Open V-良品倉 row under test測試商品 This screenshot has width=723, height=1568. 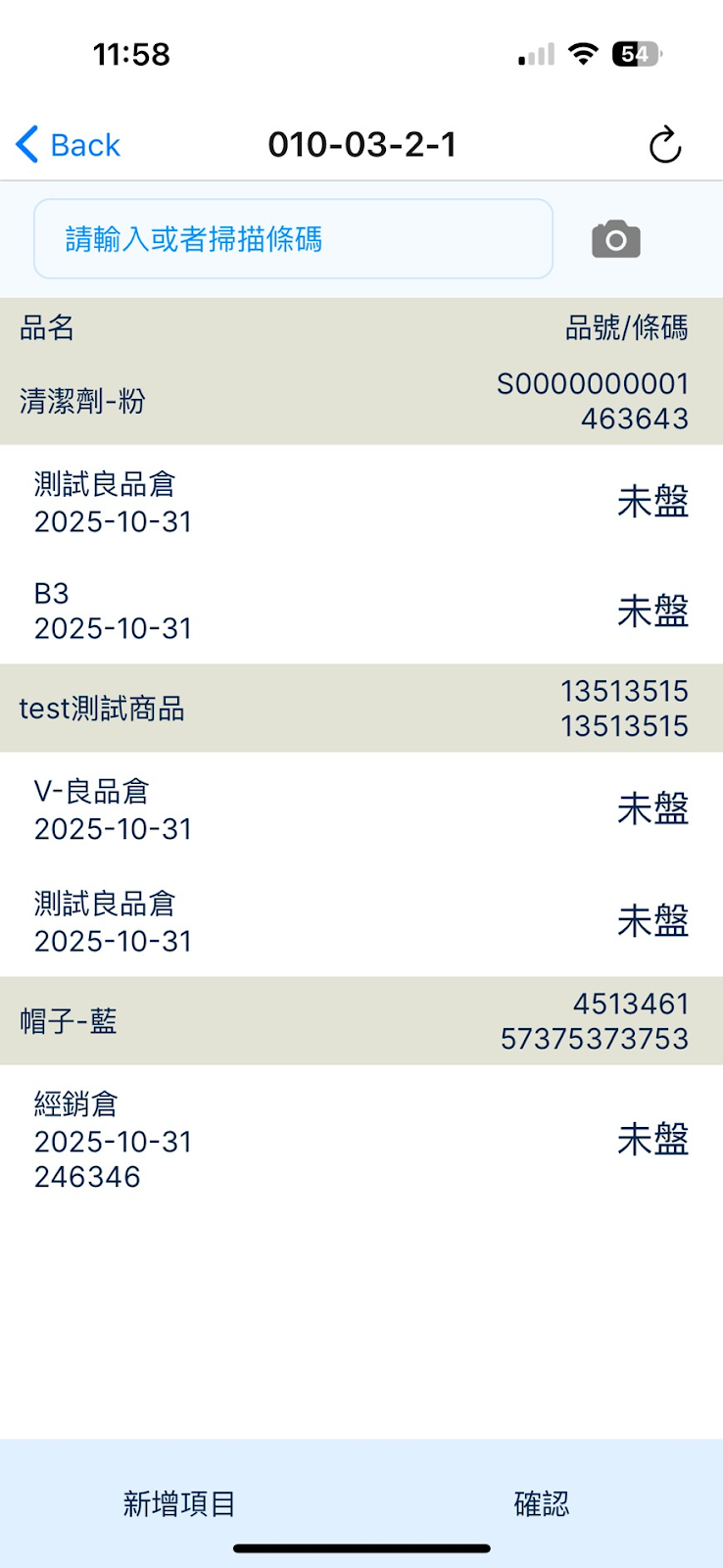[x=361, y=809]
